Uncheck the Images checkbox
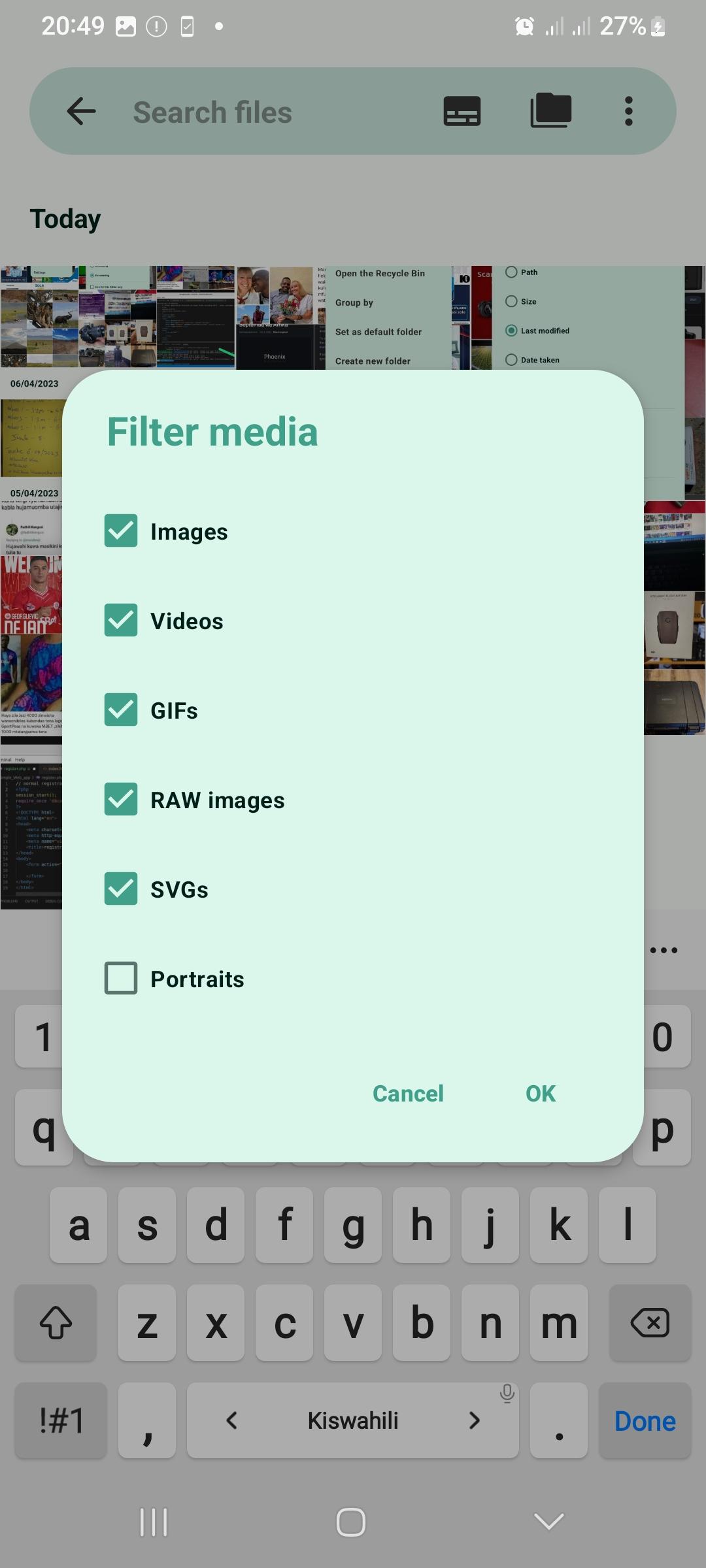This screenshot has width=706, height=1568. click(121, 531)
